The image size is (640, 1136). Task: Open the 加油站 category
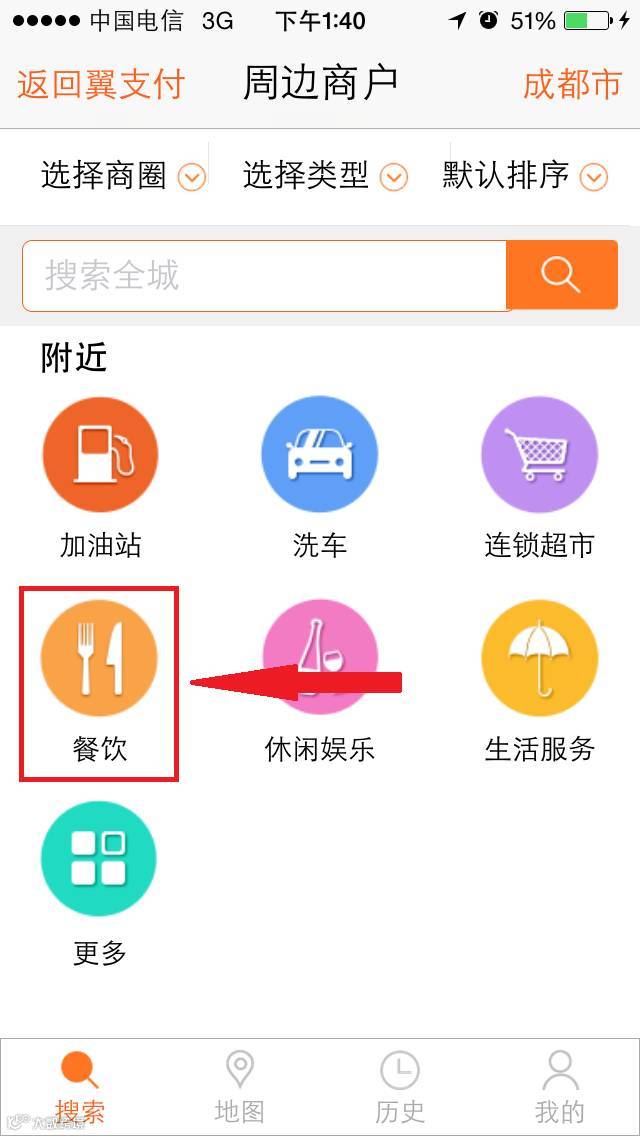coord(100,478)
